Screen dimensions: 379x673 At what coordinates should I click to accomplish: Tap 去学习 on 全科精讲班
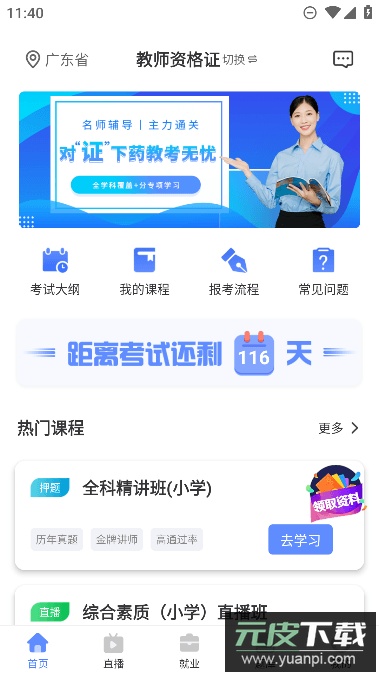pyautogui.click(x=300, y=540)
